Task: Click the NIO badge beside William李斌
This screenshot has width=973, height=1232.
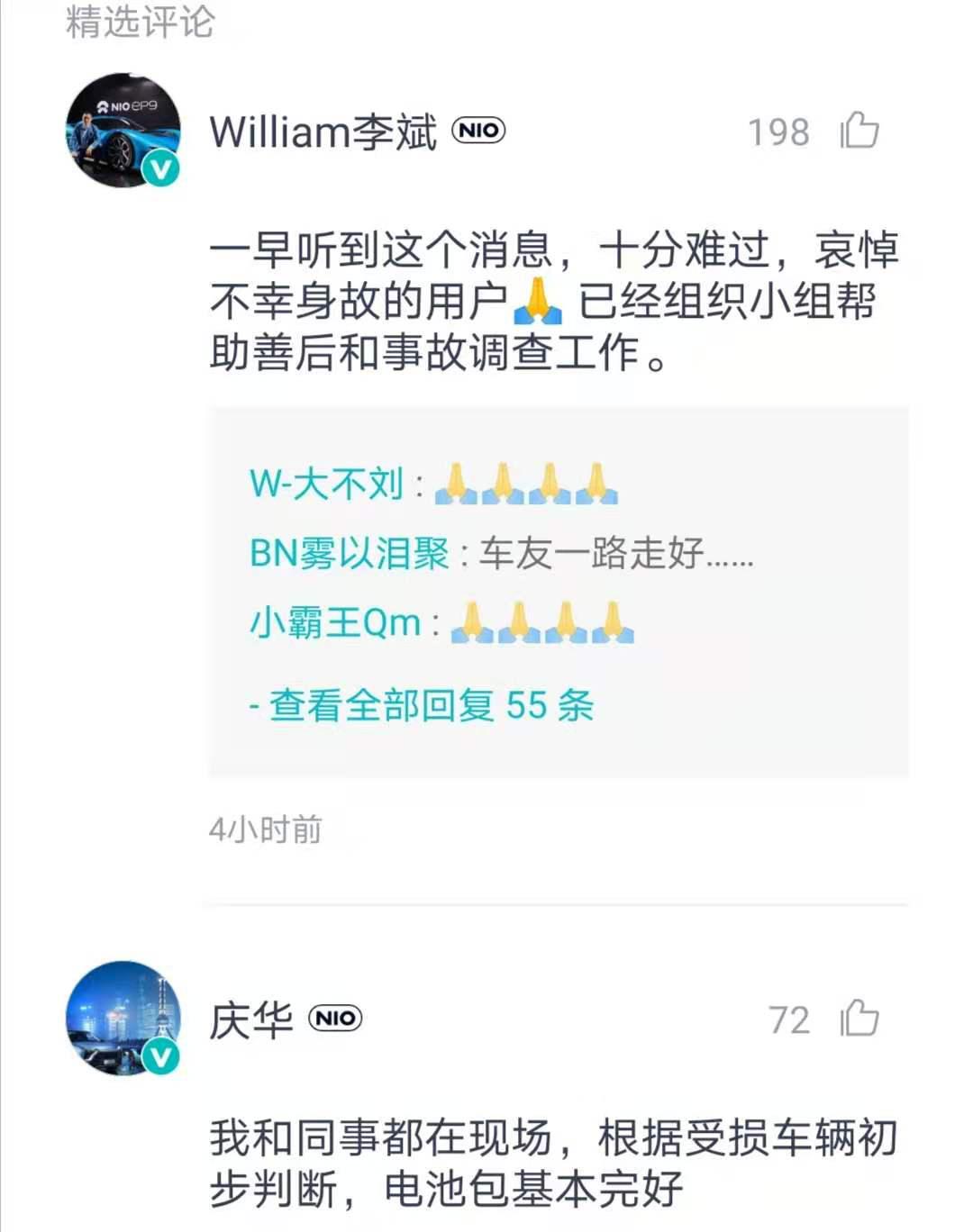Action: (x=478, y=131)
